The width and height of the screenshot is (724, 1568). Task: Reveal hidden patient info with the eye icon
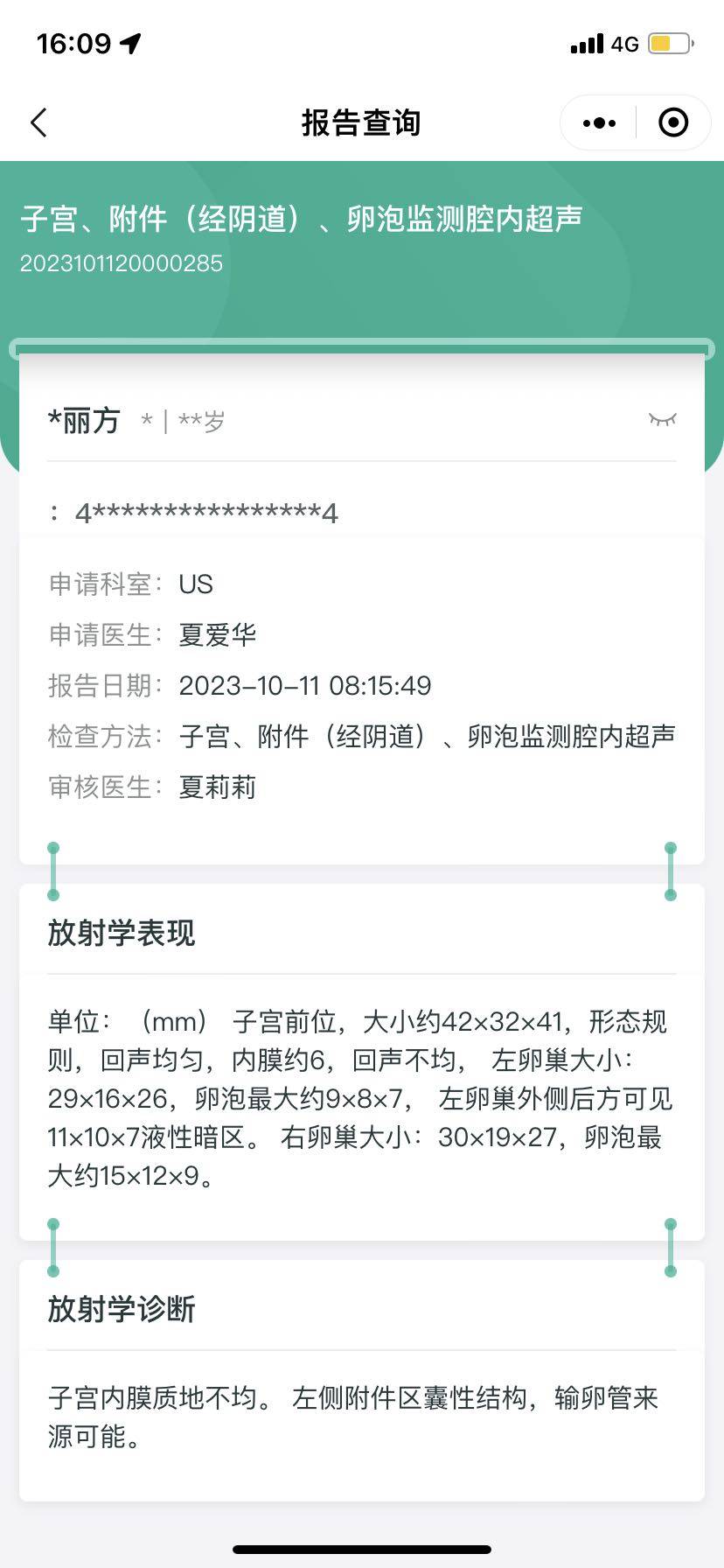tap(662, 420)
